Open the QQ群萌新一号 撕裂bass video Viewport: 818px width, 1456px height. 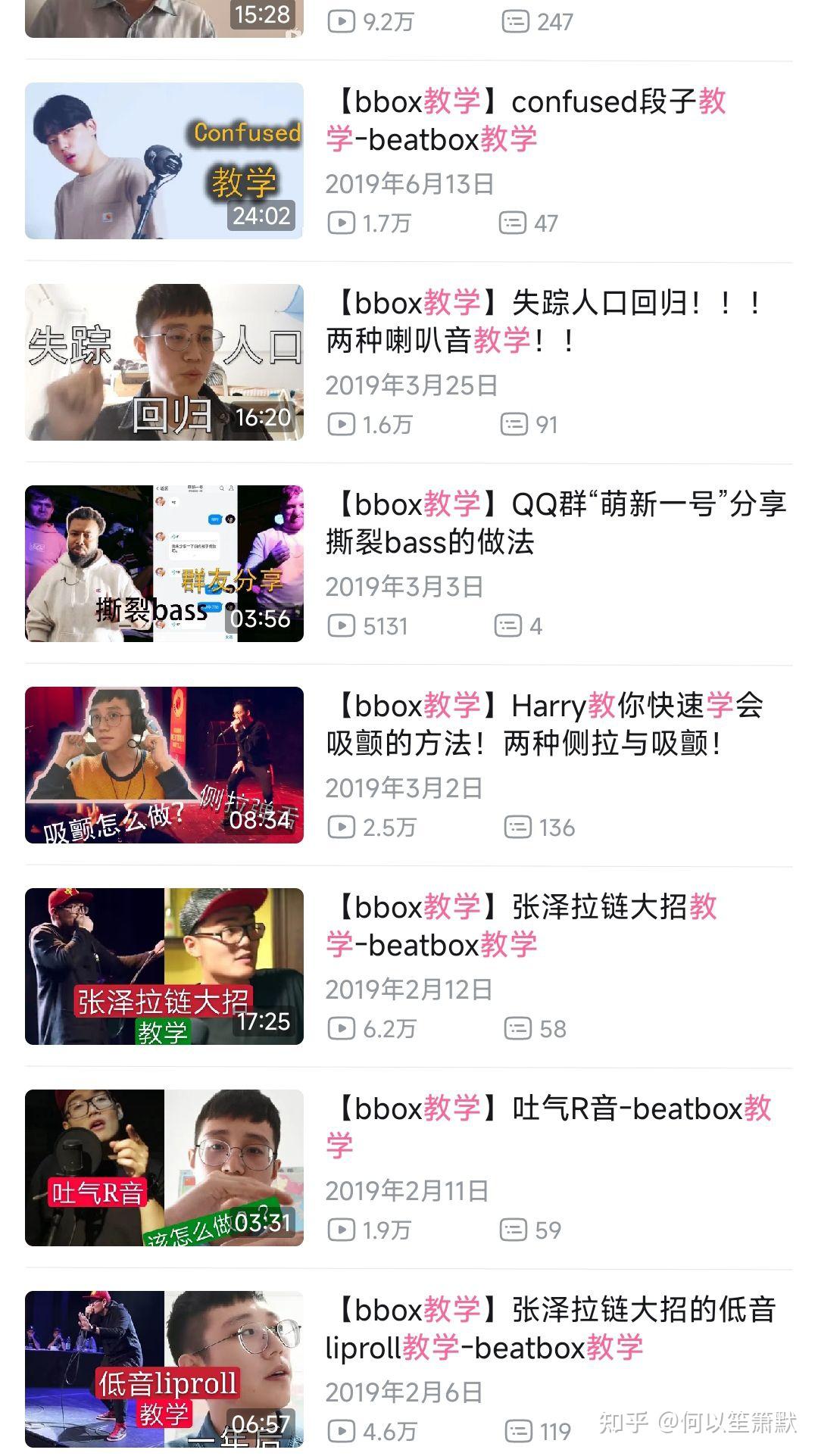409,563
